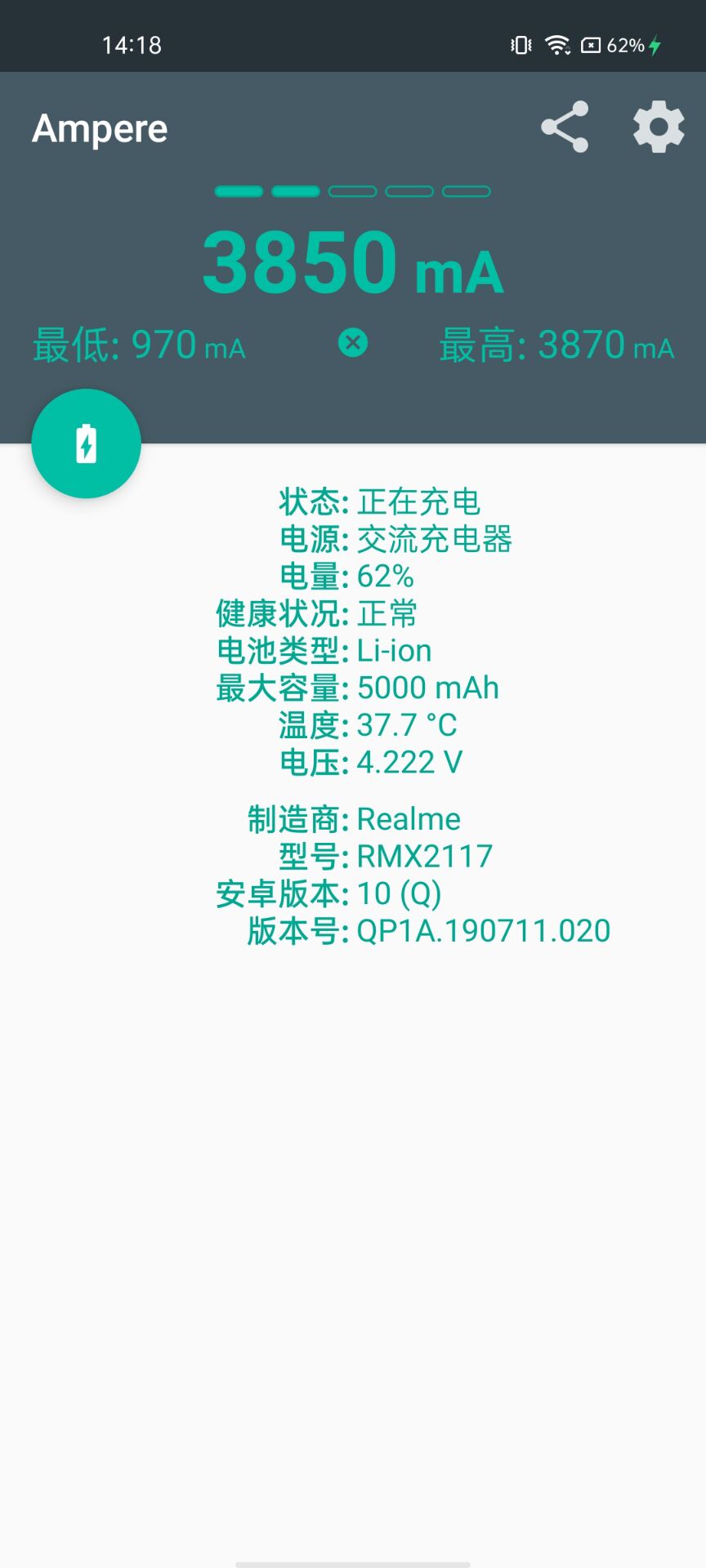Share the current Ampere readings
706x1568 pixels.
click(x=565, y=127)
